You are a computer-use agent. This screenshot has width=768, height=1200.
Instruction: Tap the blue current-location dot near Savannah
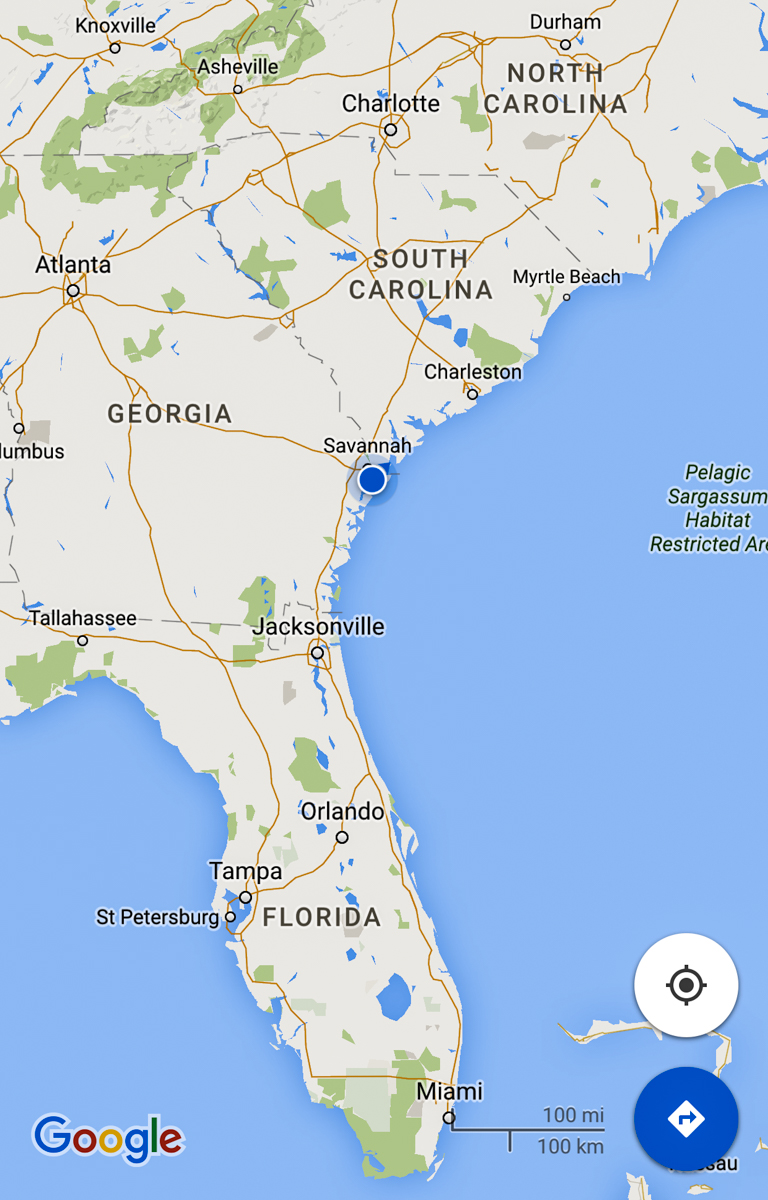point(372,480)
